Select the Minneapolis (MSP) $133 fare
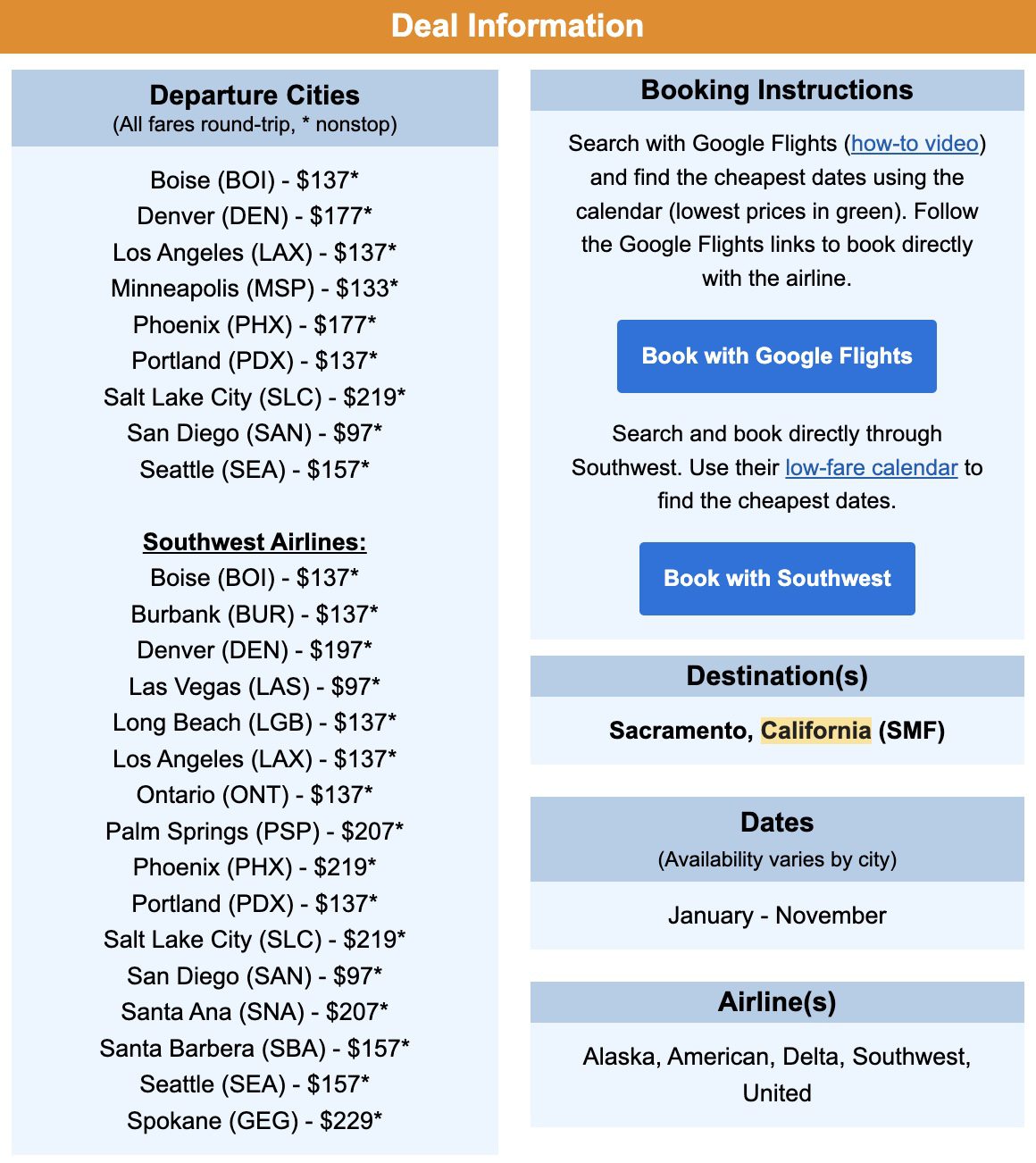The image size is (1036, 1163). coord(254,288)
